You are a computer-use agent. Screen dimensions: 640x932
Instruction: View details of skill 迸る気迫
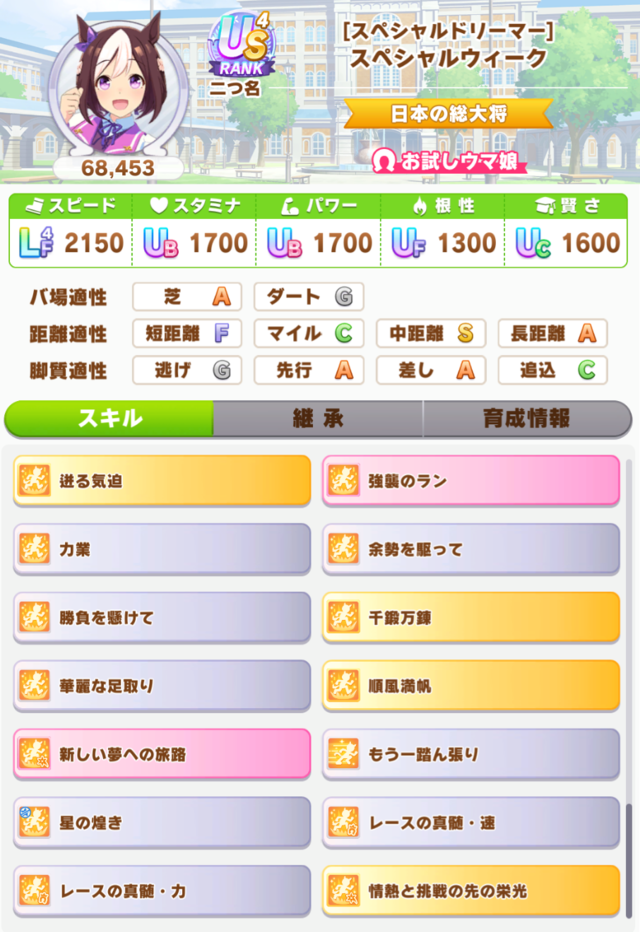coord(162,481)
